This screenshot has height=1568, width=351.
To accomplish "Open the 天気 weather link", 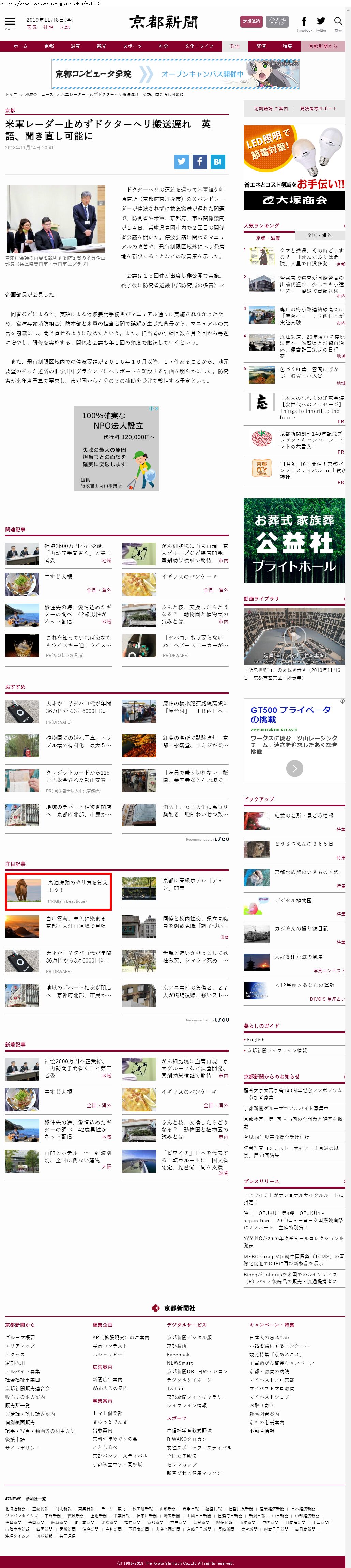I will point(31,27).
